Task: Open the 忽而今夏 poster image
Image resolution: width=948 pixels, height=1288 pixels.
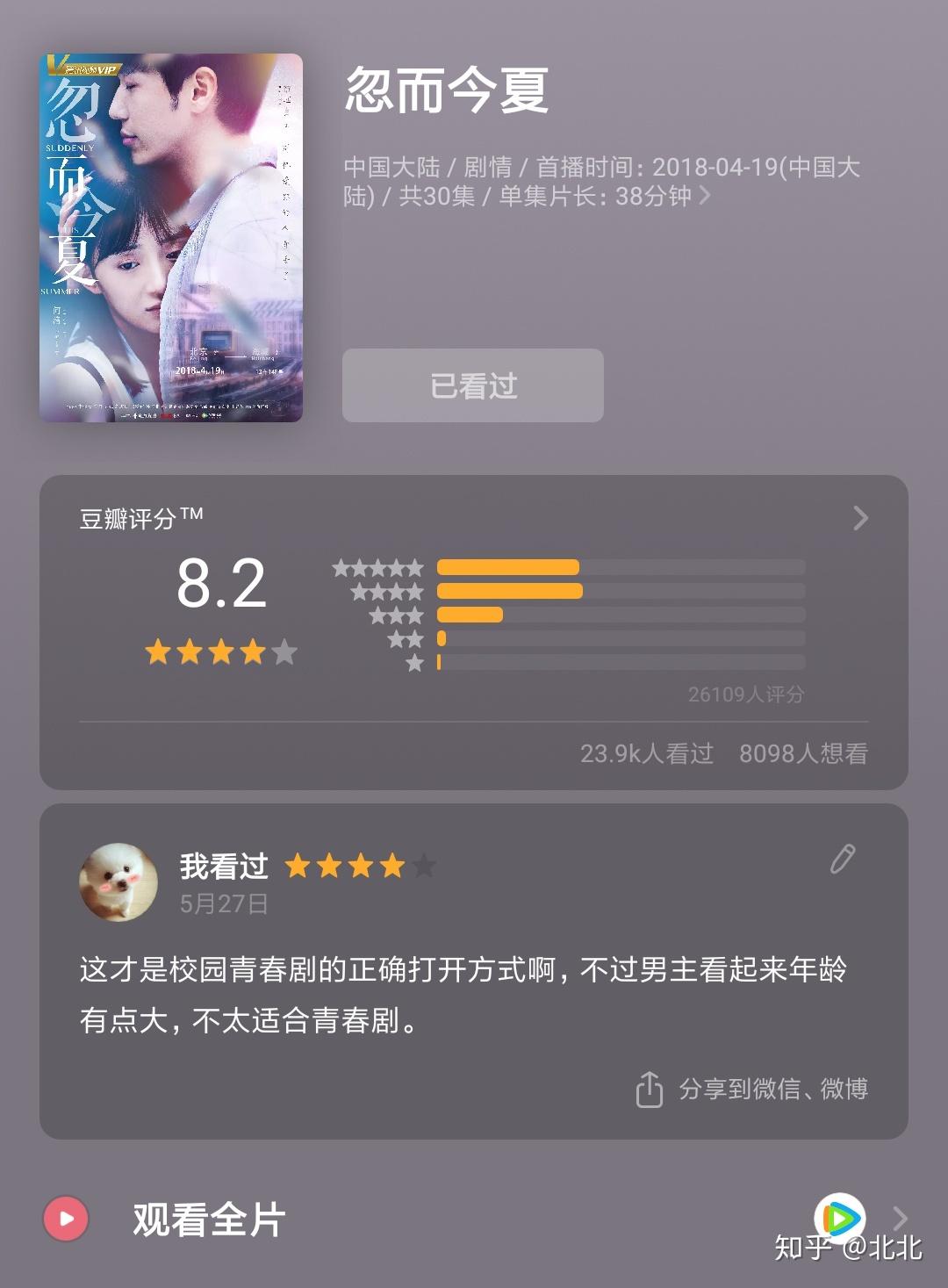Action: pyautogui.click(x=171, y=238)
